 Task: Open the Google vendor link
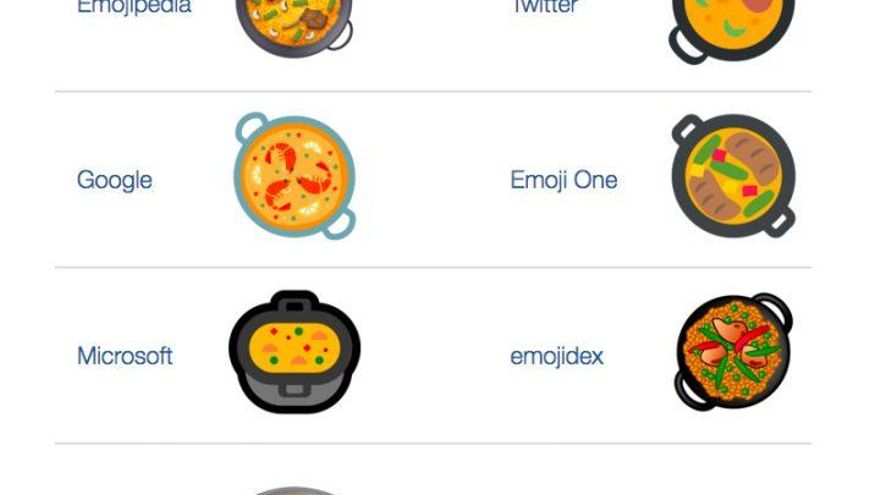pyautogui.click(x=115, y=181)
